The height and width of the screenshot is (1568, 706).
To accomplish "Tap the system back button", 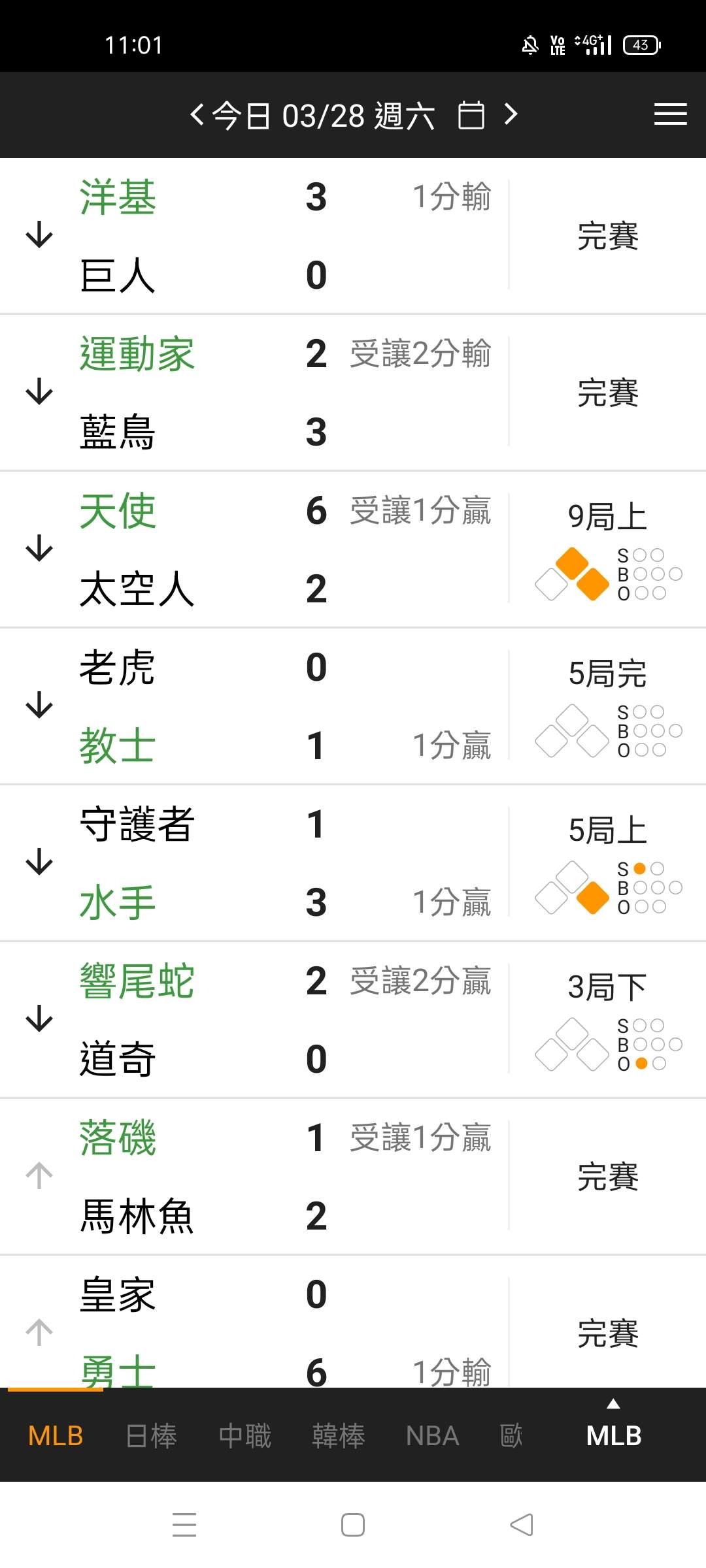I will pyautogui.click(x=522, y=1525).
